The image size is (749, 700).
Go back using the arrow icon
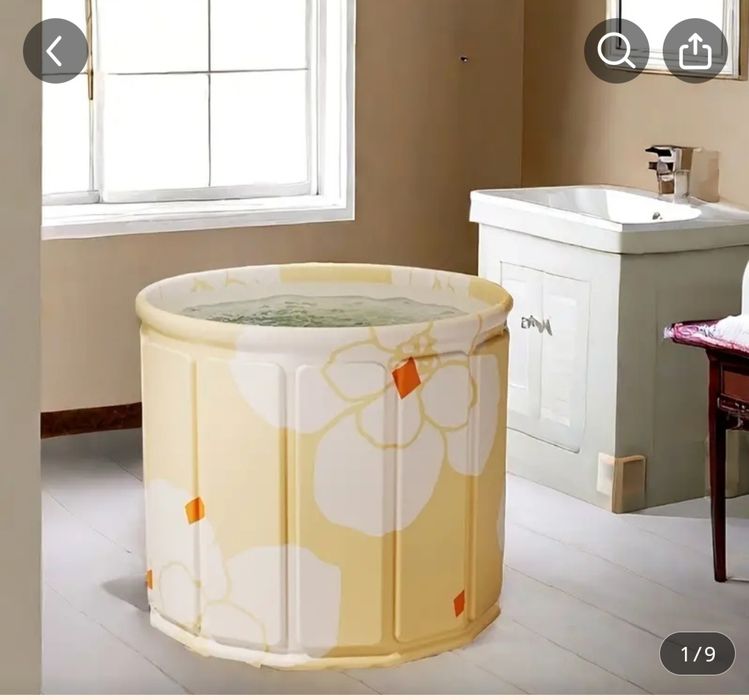(x=55, y=51)
